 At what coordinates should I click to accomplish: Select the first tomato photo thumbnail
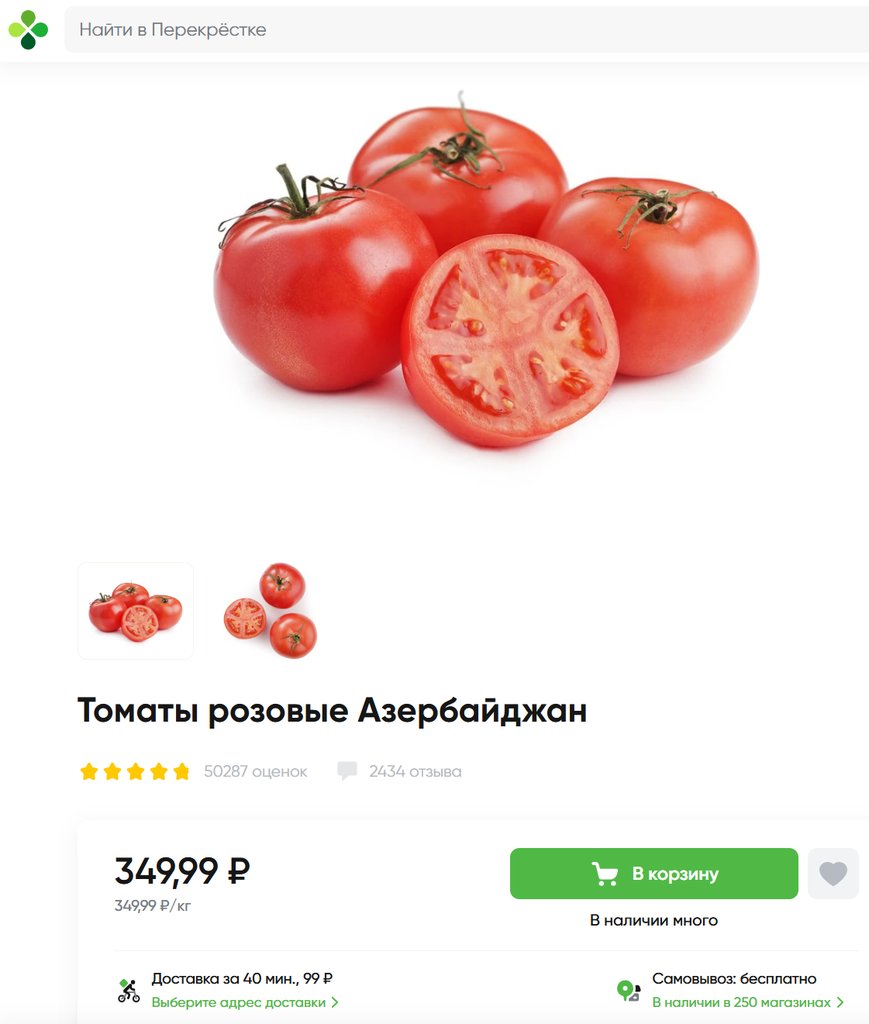pos(136,610)
